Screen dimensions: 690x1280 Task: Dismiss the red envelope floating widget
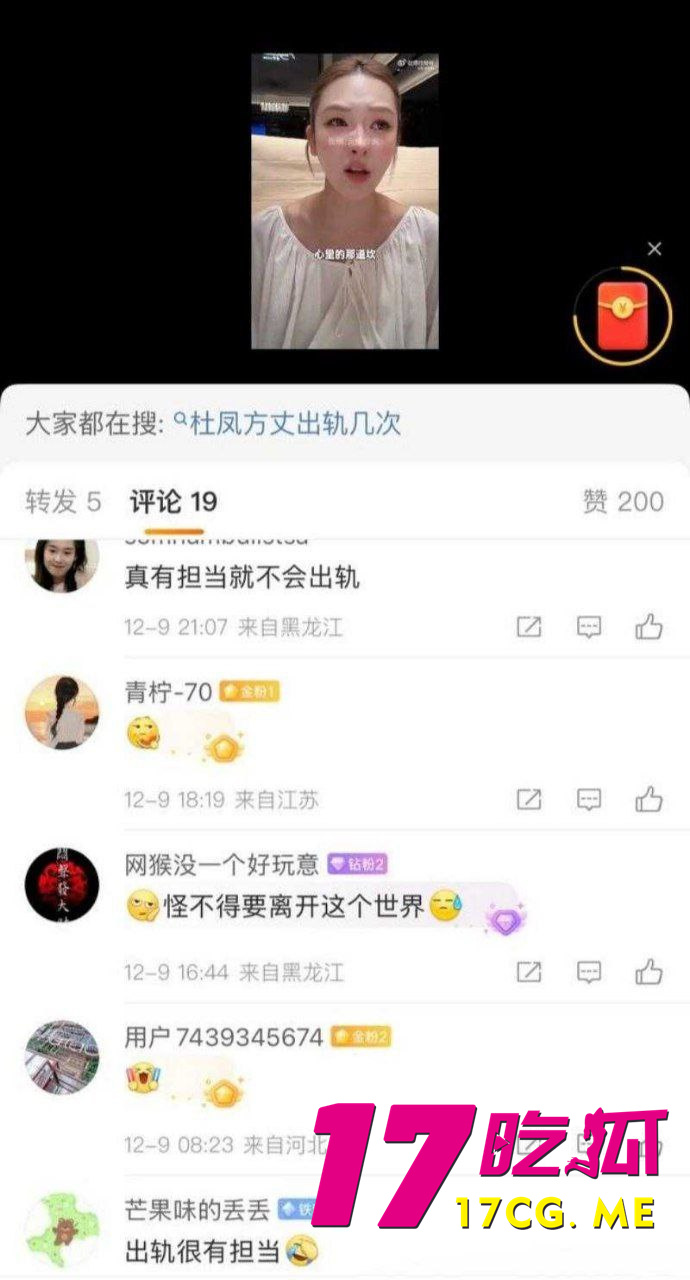[654, 249]
